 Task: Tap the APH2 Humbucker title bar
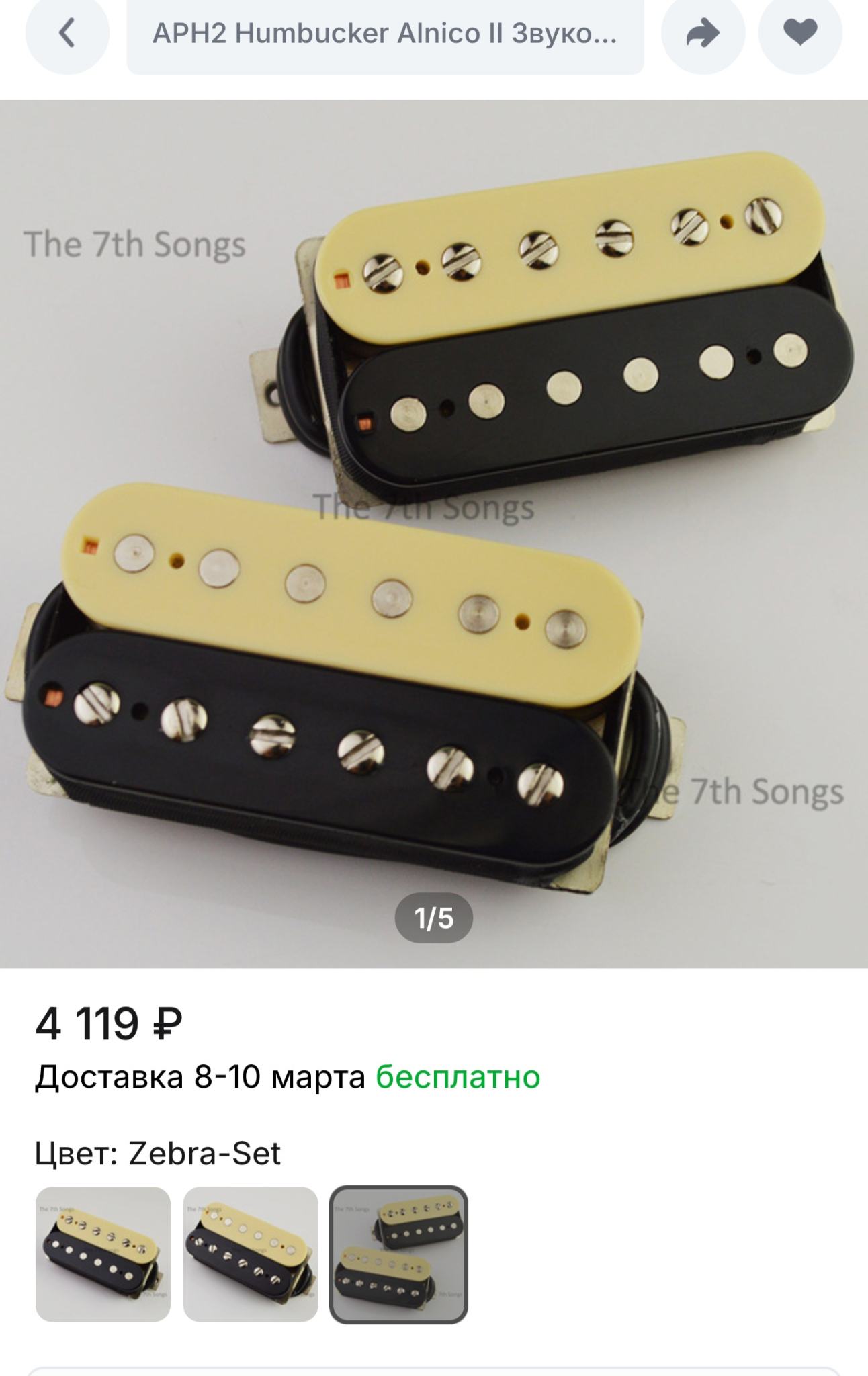pos(385,34)
